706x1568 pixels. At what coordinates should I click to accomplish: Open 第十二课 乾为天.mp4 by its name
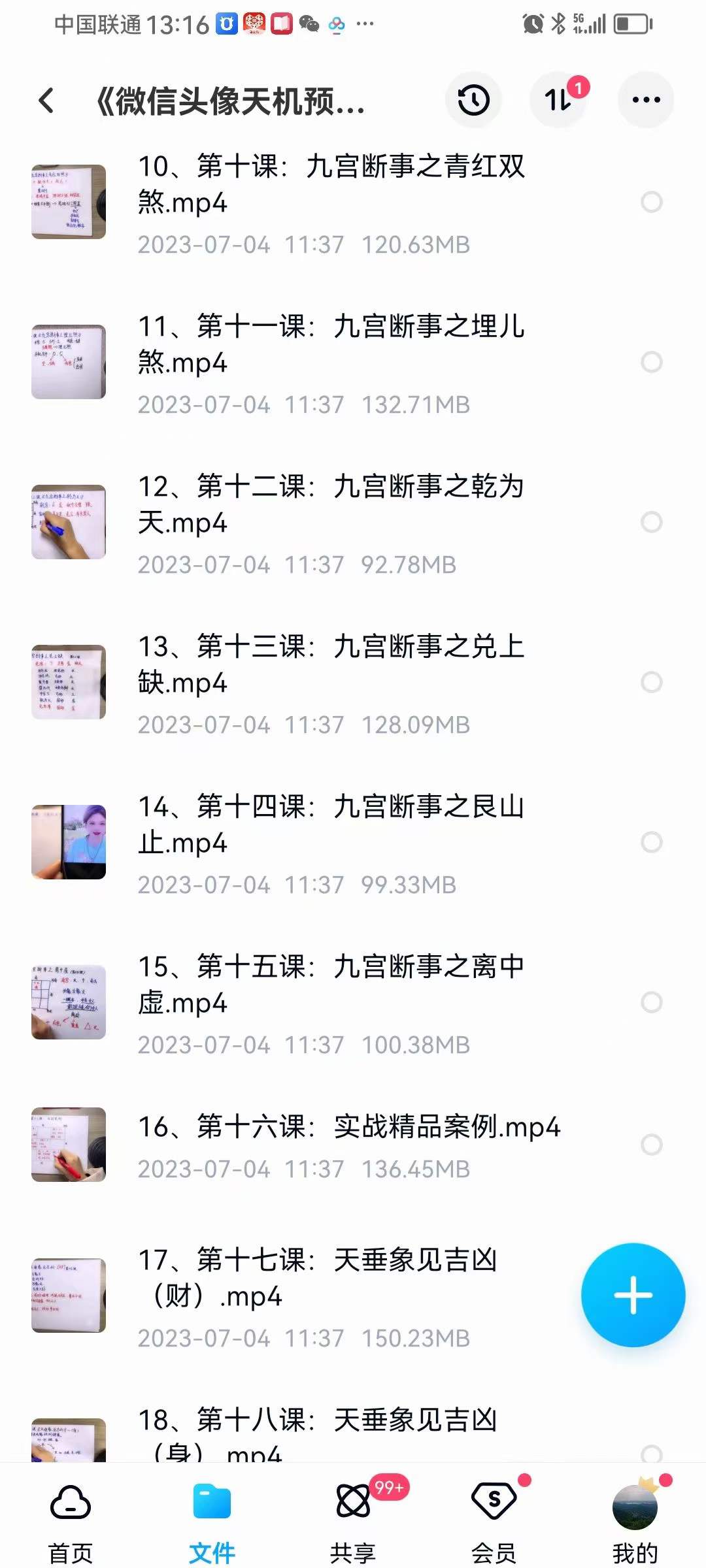pos(327,503)
